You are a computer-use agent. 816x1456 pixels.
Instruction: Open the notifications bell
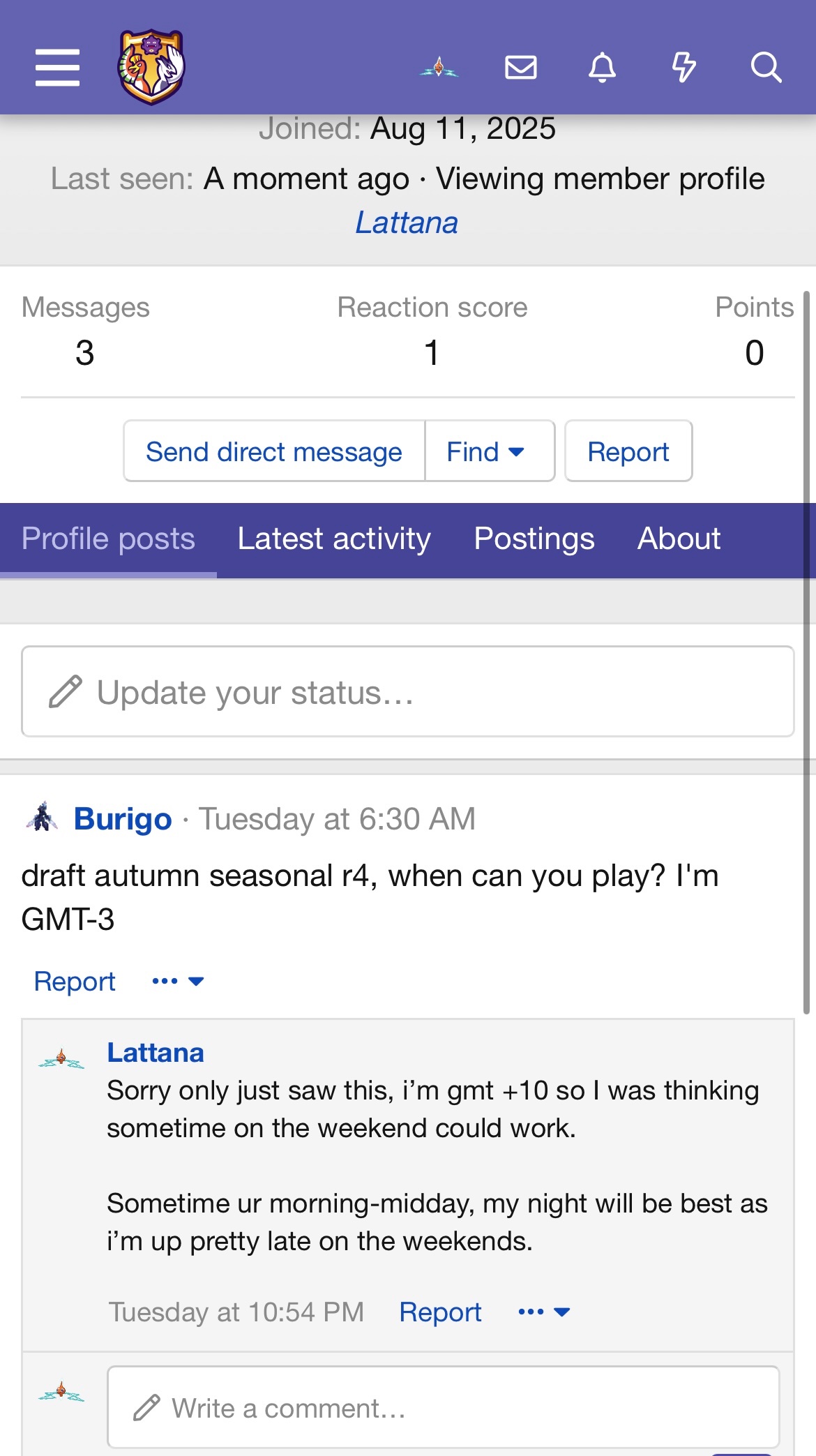(602, 68)
